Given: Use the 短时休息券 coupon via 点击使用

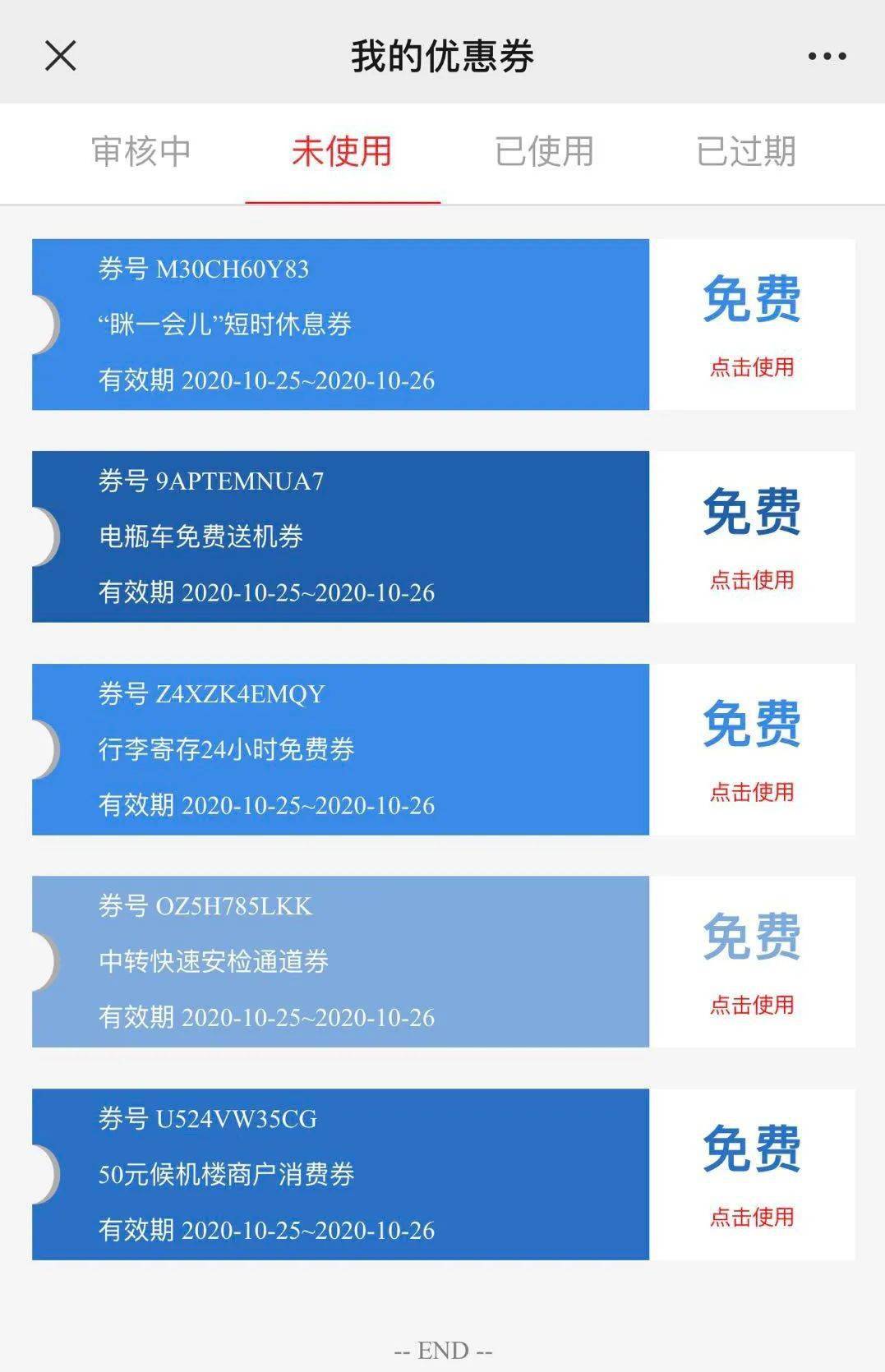Looking at the screenshot, I should point(753,368).
